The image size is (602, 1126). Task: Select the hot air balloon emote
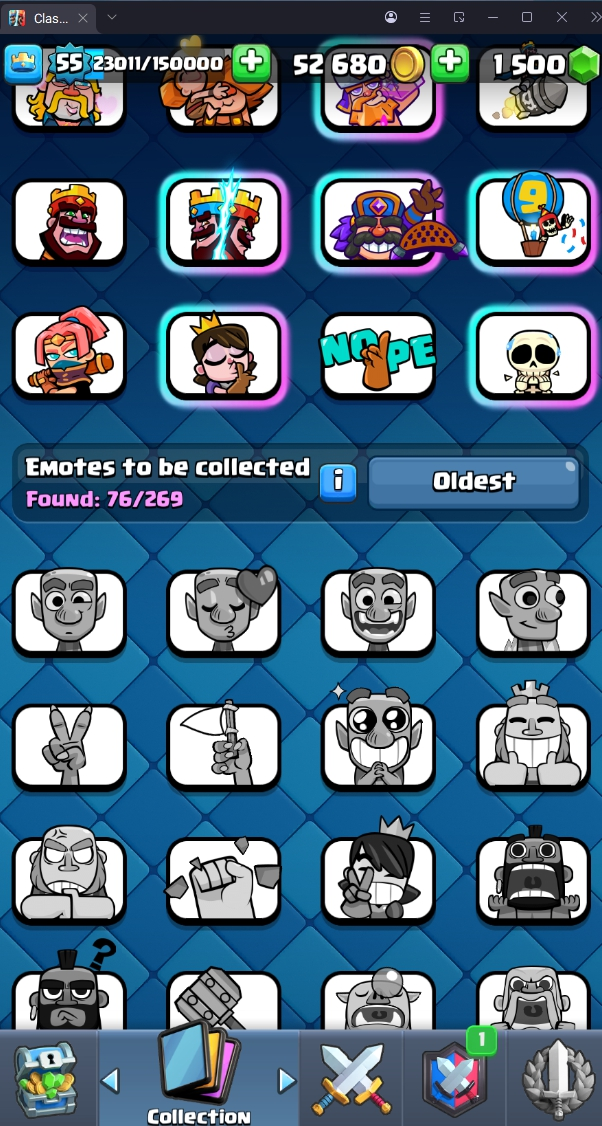[x=532, y=221]
